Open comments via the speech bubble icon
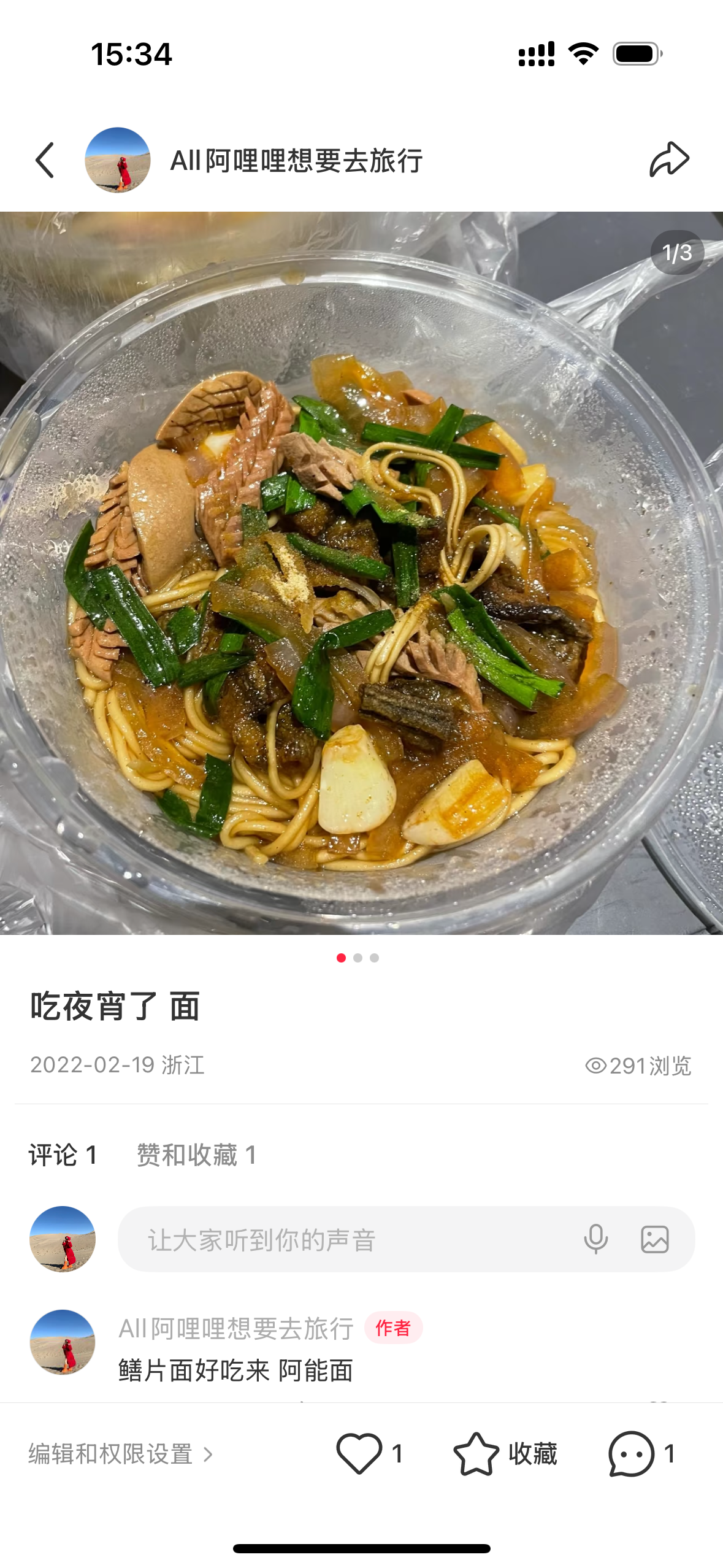Image resolution: width=723 pixels, height=1568 pixels. point(631,1453)
